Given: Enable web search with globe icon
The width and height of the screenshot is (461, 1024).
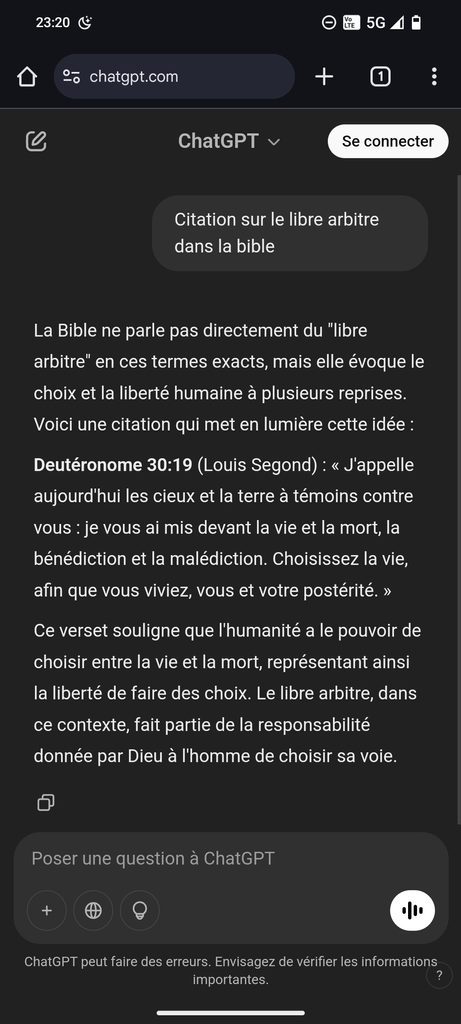Looking at the screenshot, I should 93,910.
